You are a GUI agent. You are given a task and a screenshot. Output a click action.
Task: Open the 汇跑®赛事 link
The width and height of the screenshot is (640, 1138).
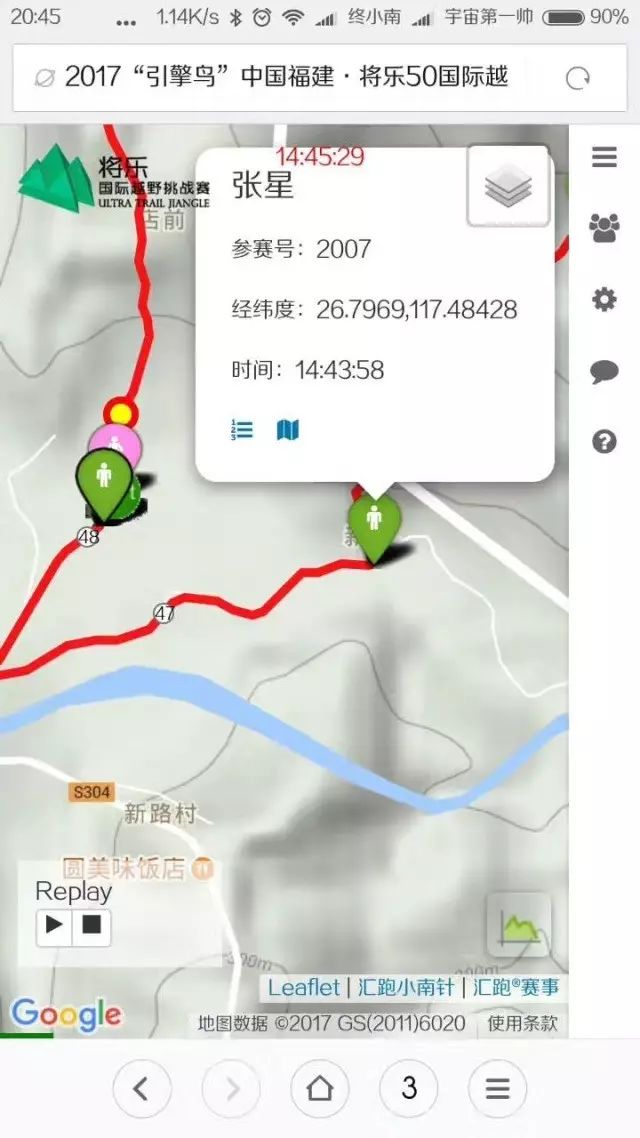click(516, 987)
